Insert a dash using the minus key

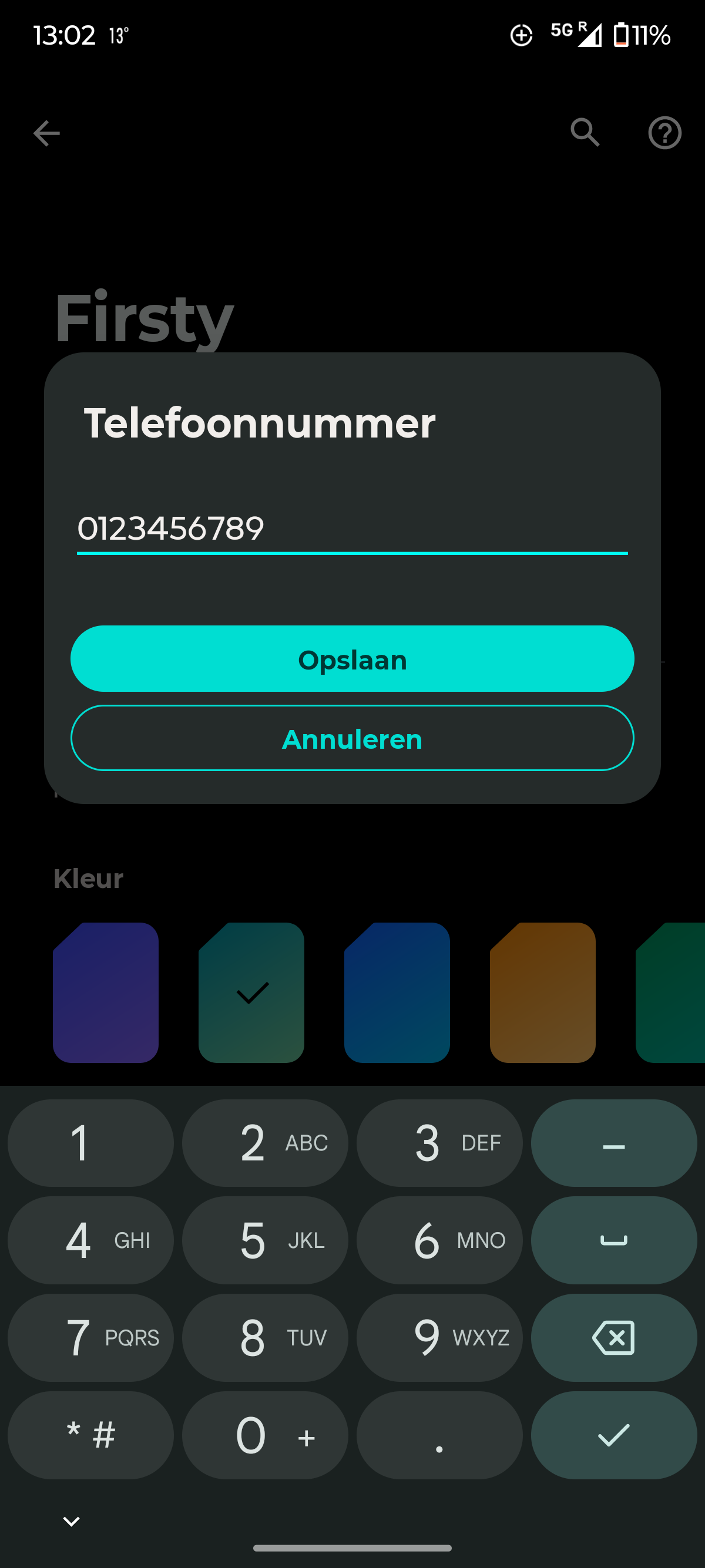(614, 1142)
